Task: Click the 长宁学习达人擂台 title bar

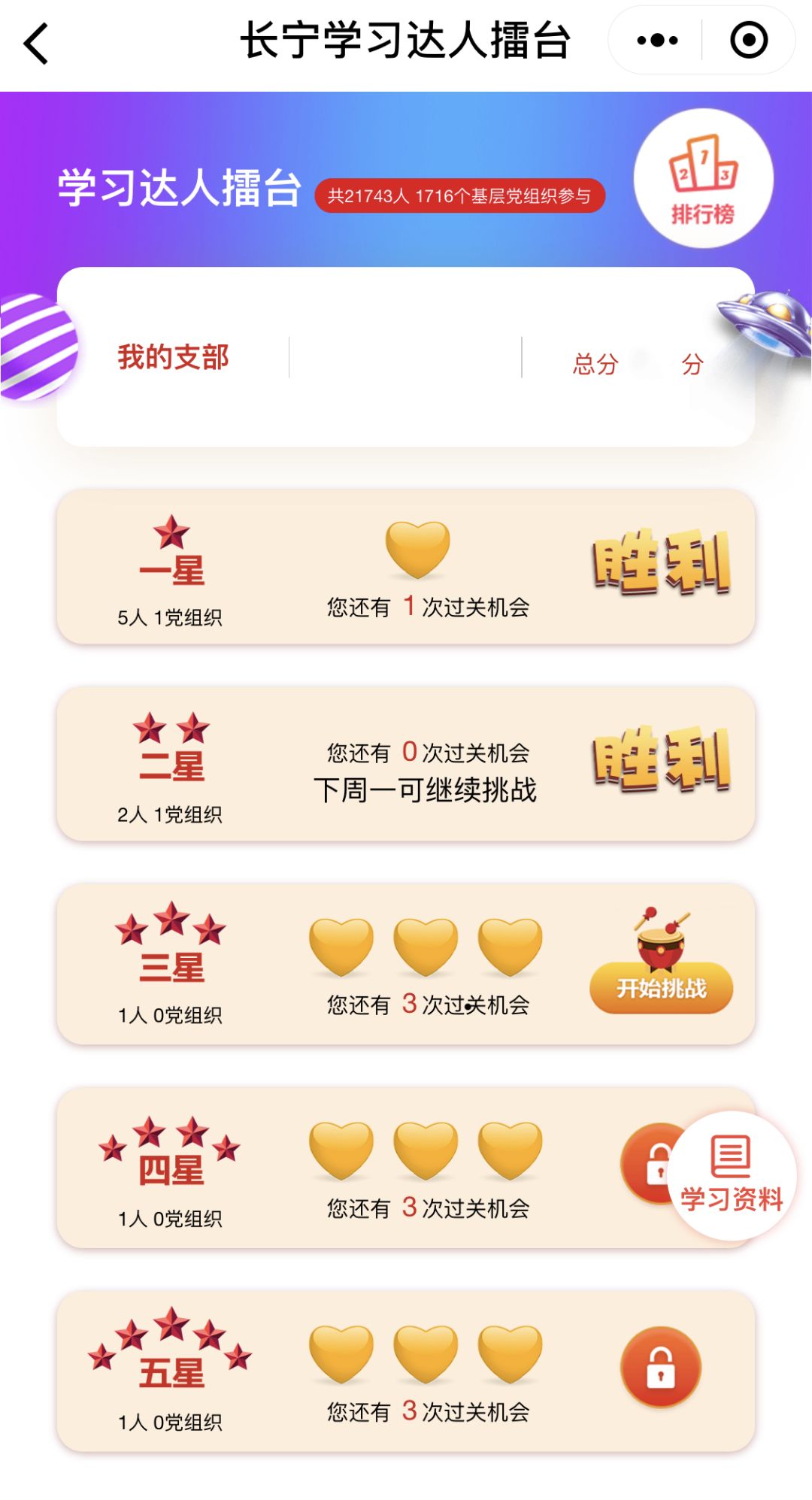Action: tap(406, 41)
